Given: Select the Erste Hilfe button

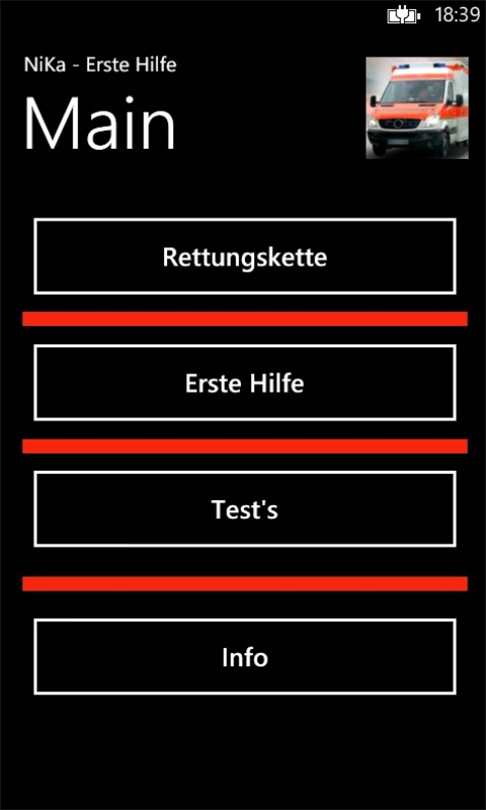Looking at the screenshot, I should tap(245, 383).
